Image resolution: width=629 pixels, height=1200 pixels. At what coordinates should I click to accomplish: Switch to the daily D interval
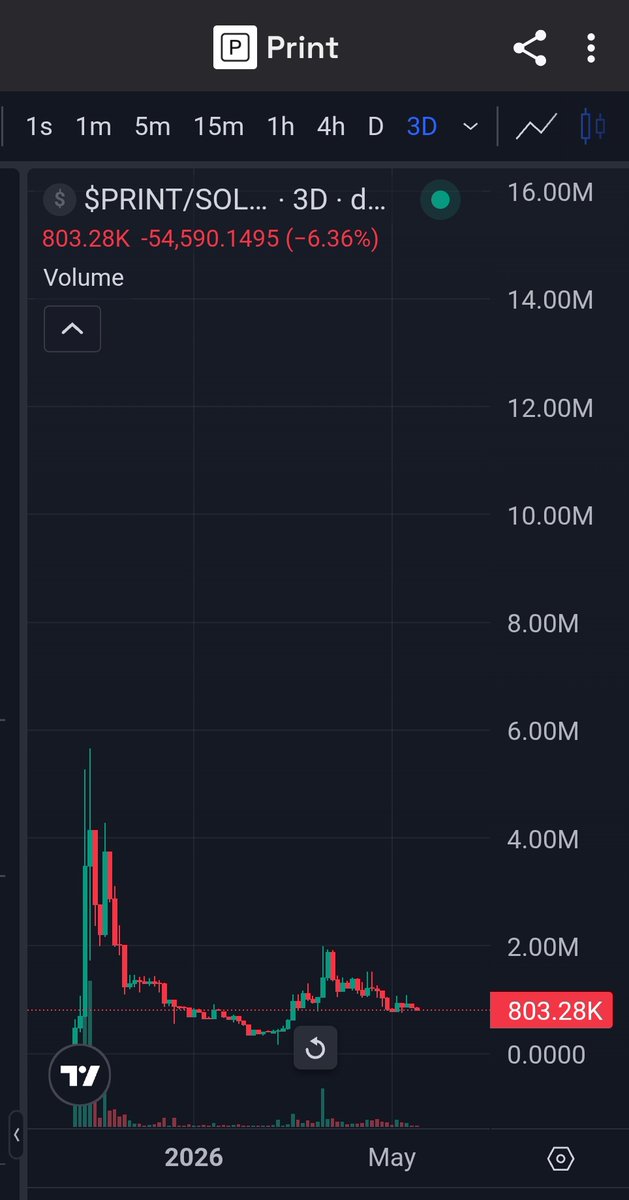(375, 127)
